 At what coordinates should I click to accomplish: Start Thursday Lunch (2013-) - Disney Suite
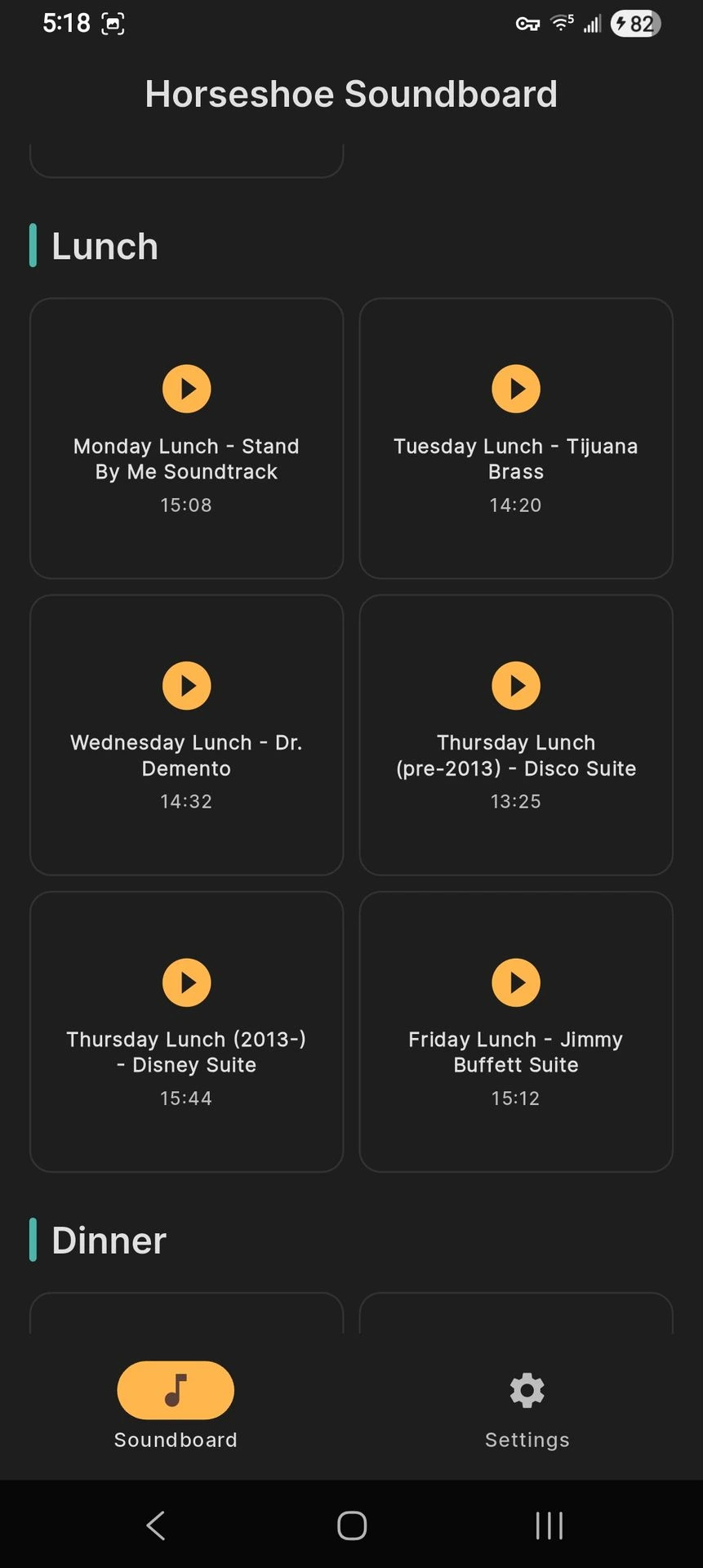coord(186,982)
